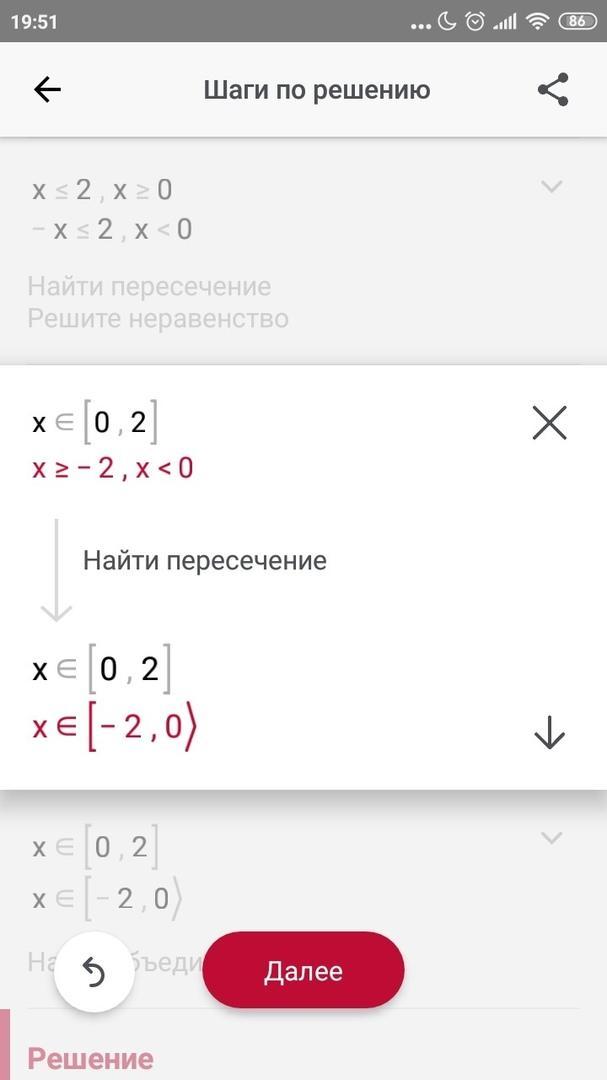The width and height of the screenshot is (607, 1080).
Task: Go back with the arrow icon
Action: coord(47,90)
